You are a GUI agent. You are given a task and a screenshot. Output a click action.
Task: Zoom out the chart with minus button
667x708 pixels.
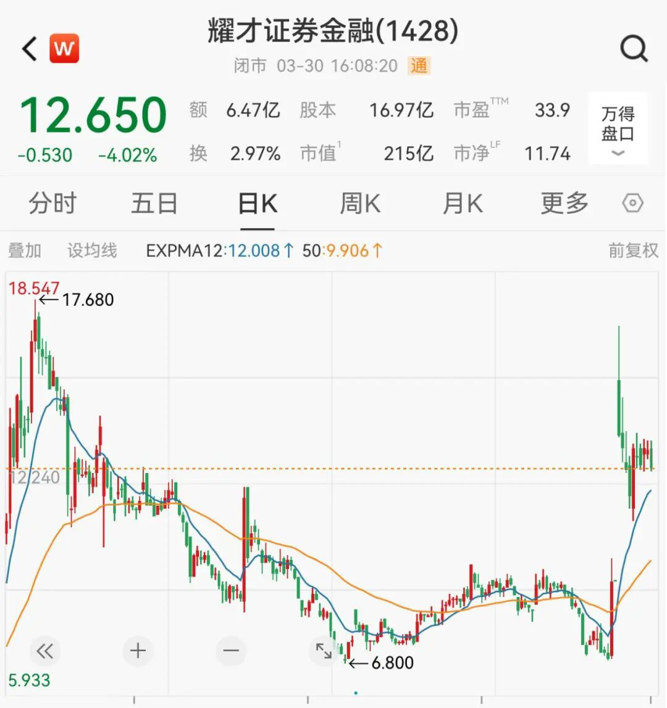(231, 651)
